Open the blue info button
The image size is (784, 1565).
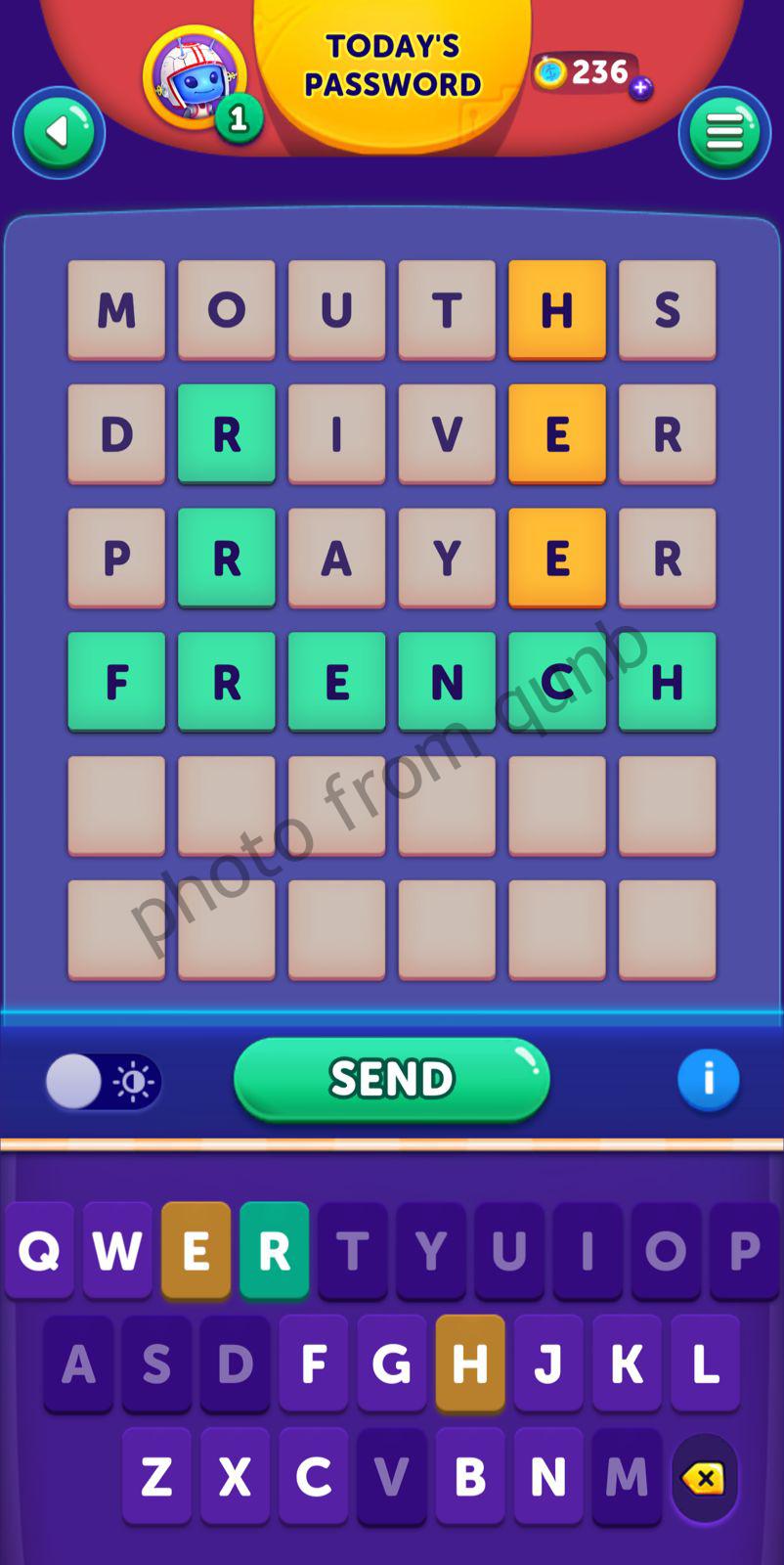pyautogui.click(x=708, y=1080)
